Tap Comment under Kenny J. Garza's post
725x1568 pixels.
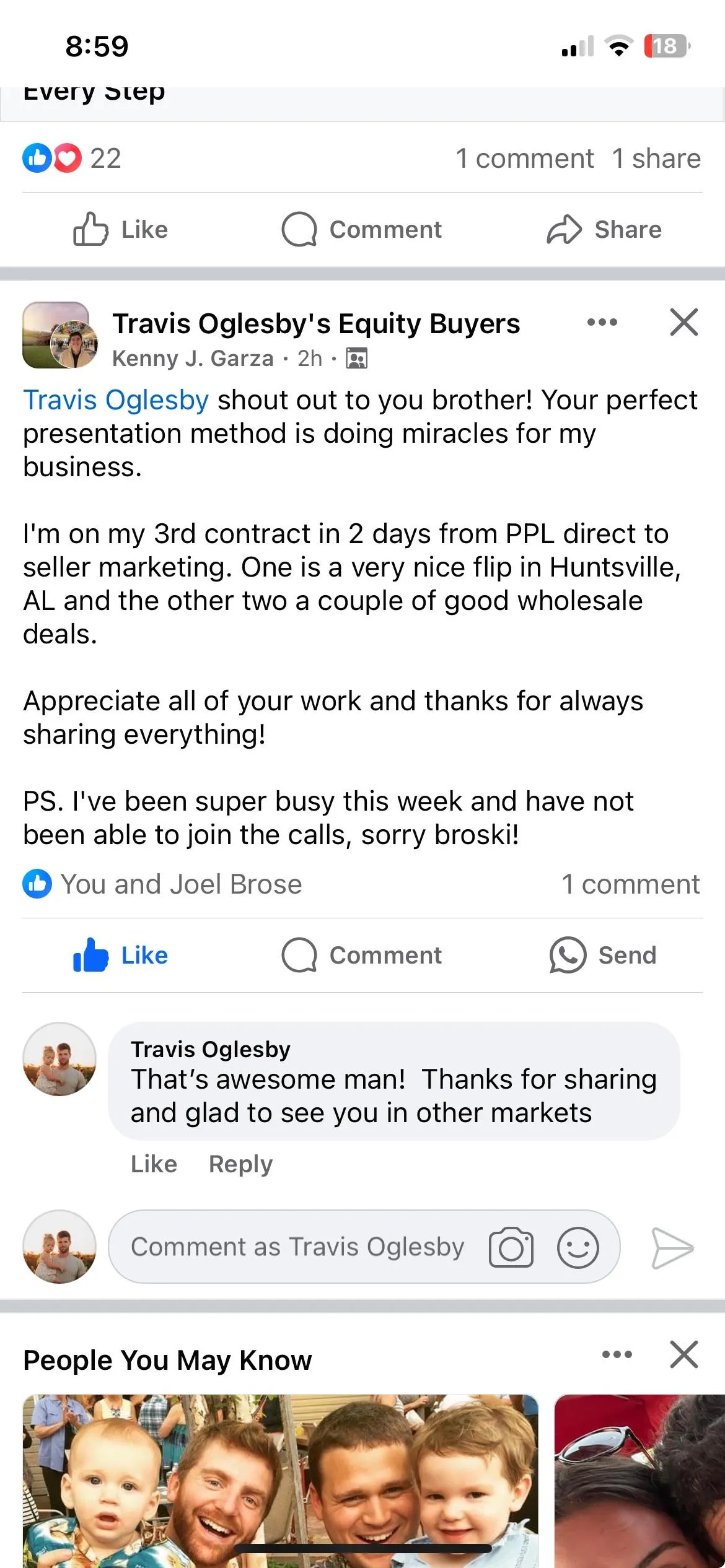361,956
